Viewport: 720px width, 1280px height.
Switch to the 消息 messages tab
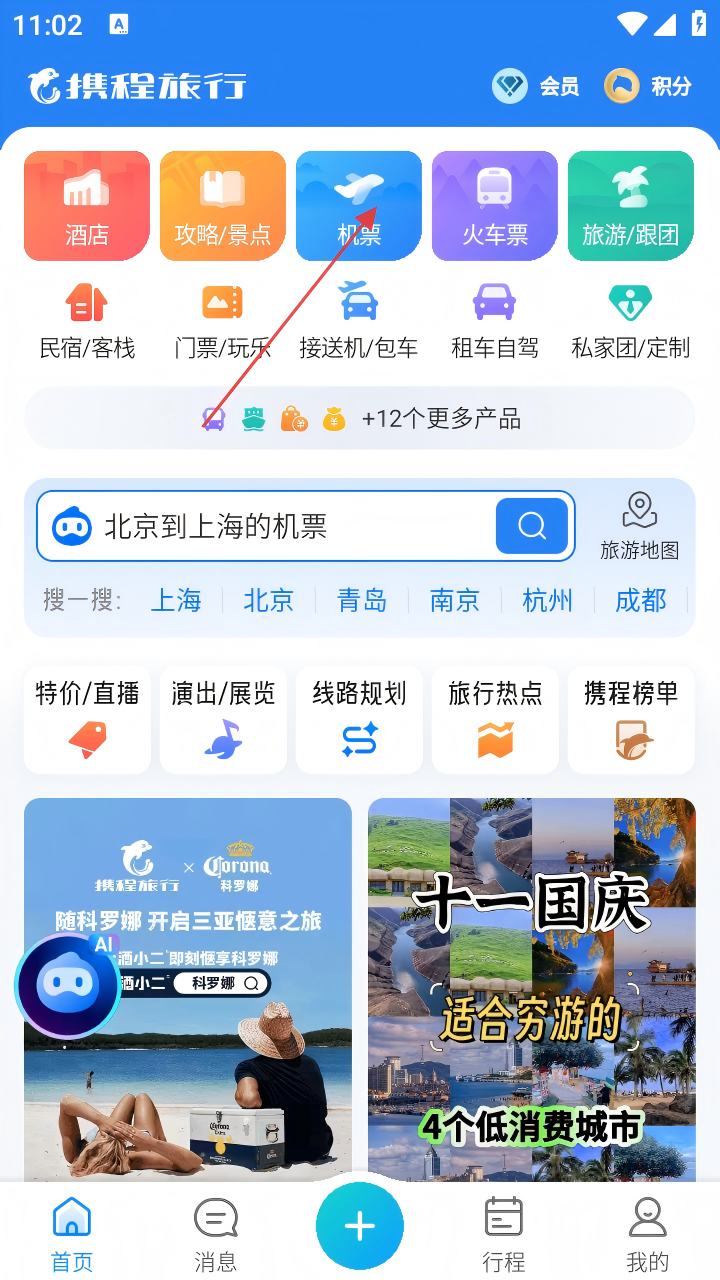tap(216, 1235)
